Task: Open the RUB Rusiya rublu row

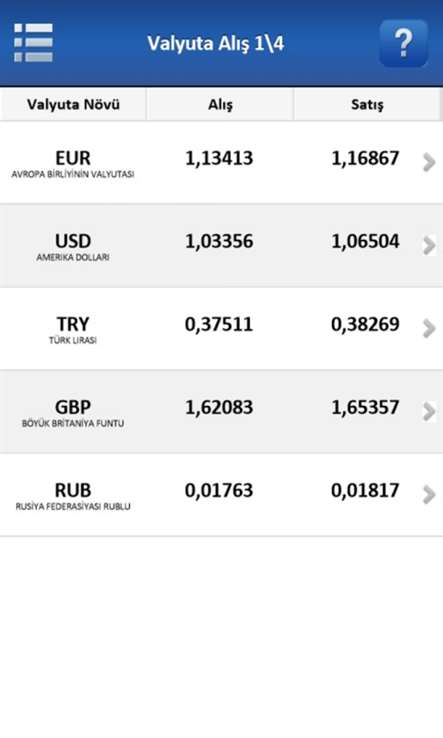Action: tap(221, 495)
